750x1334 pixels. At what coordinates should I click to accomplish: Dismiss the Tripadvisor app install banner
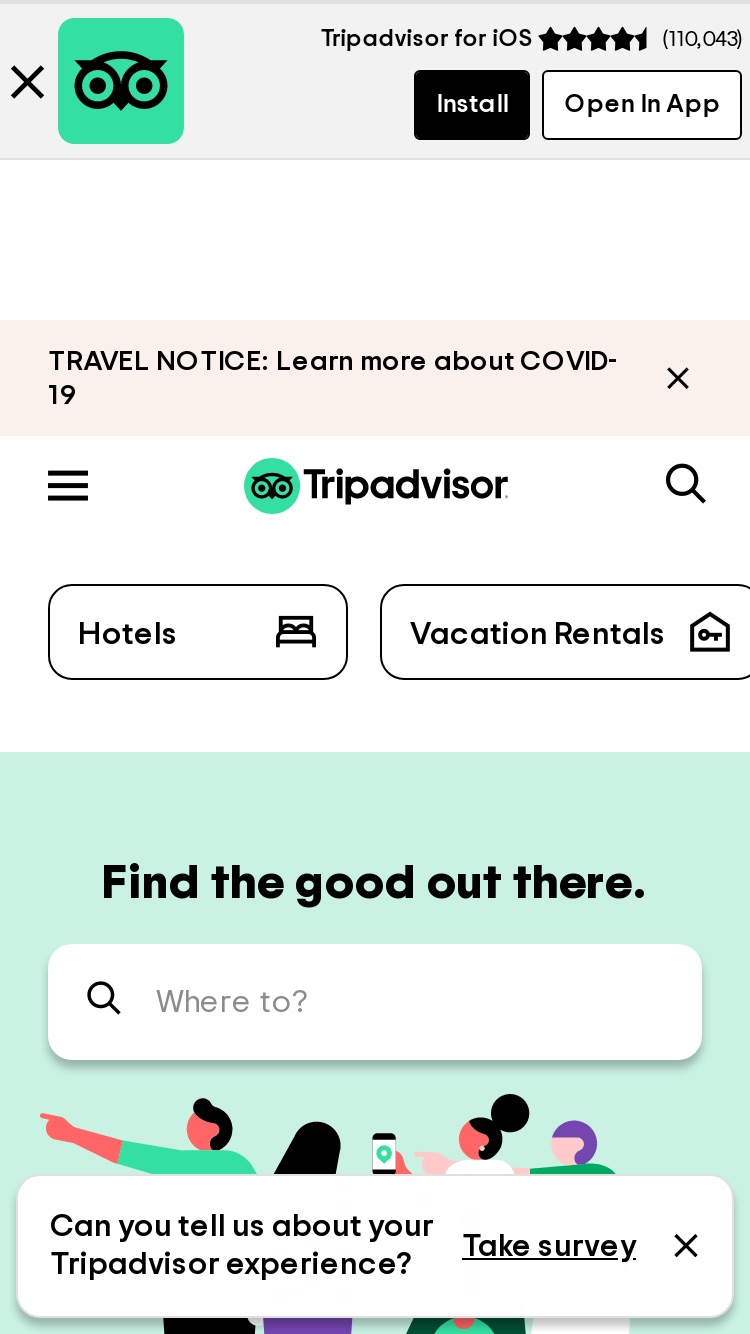27,82
